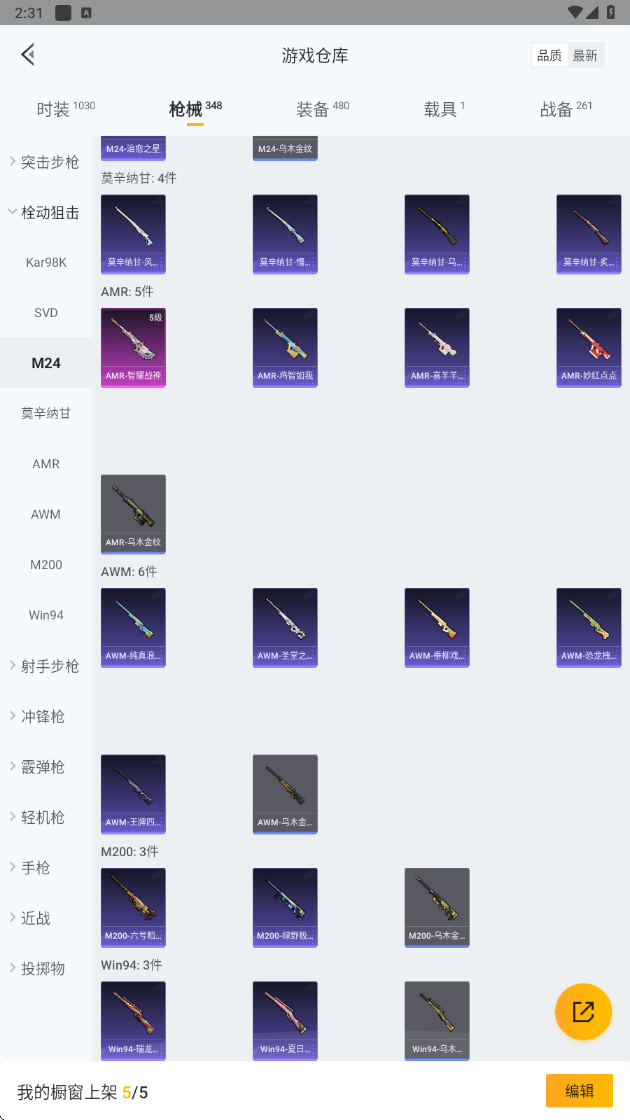Collapse the 栓动狙击 category

click(x=46, y=212)
